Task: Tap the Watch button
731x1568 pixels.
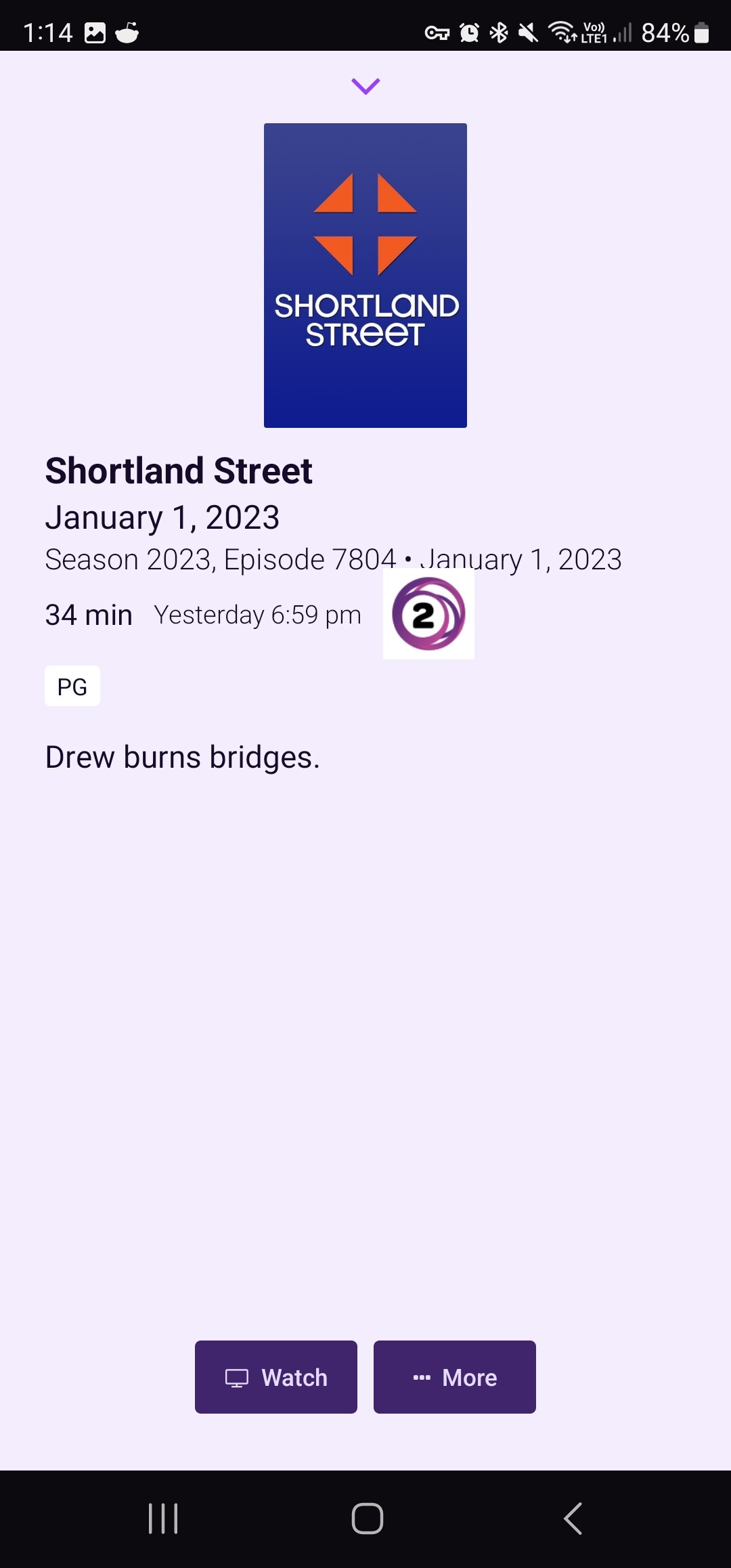Action: click(x=276, y=1377)
